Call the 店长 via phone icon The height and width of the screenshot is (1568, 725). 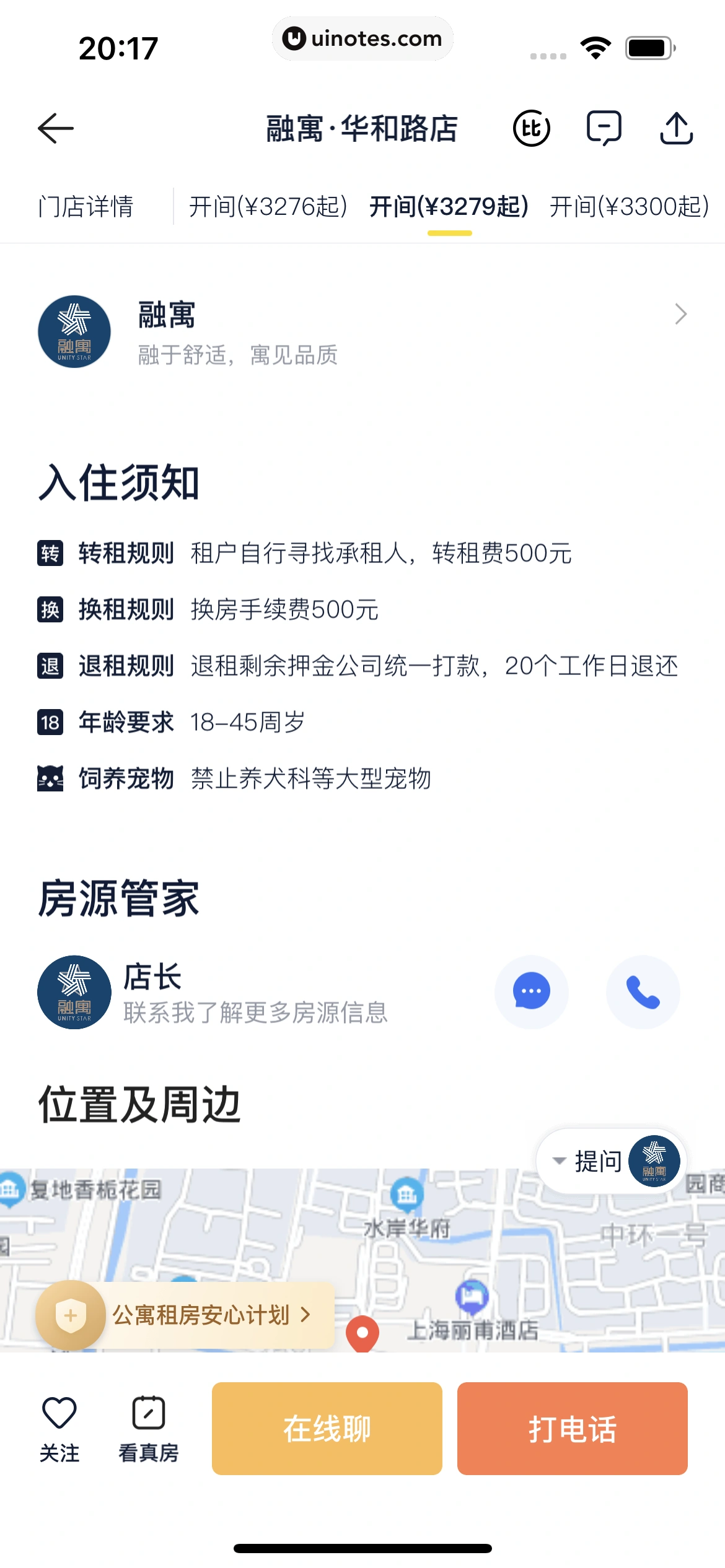point(643,991)
